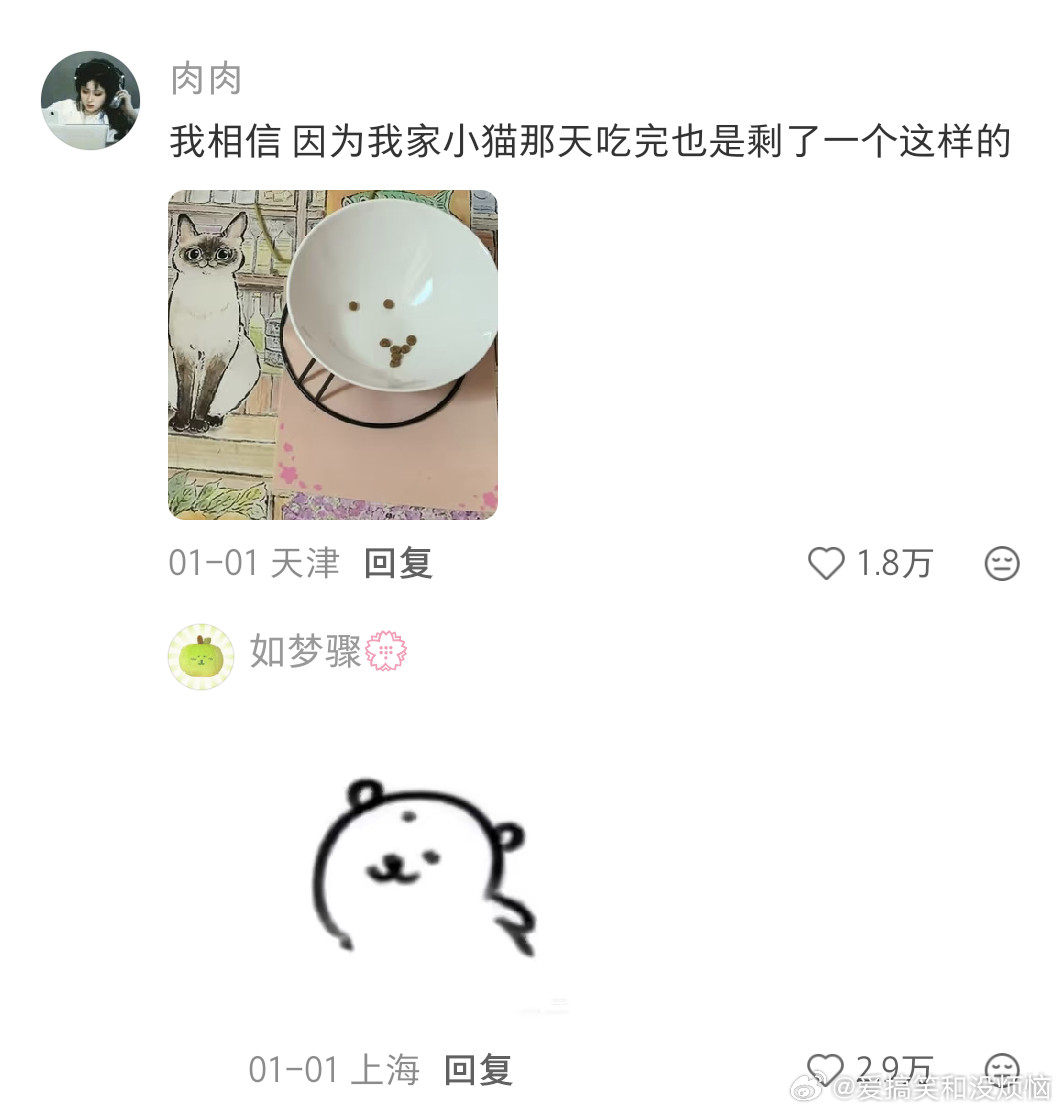Click the pink flower badge beside 如梦骤
The width and height of the screenshot is (1062, 1112).
(385, 652)
